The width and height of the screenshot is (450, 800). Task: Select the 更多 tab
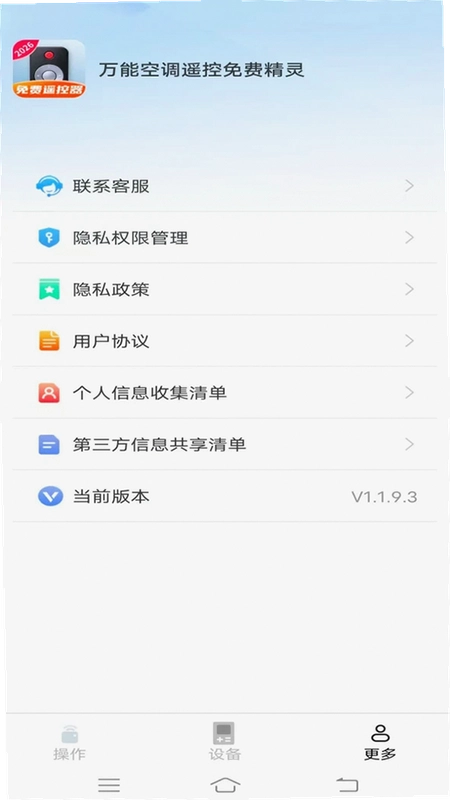click(x=380, y=742)
